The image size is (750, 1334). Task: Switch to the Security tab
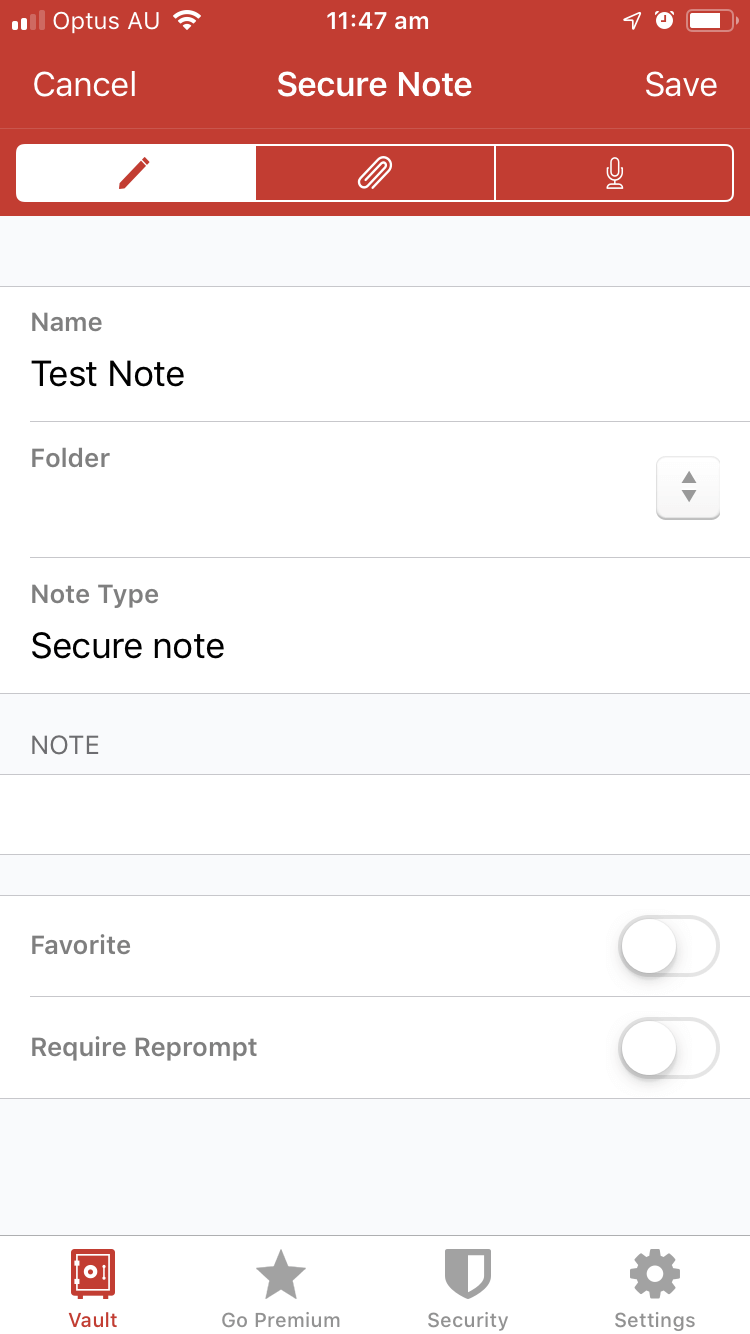point(468,1288)
